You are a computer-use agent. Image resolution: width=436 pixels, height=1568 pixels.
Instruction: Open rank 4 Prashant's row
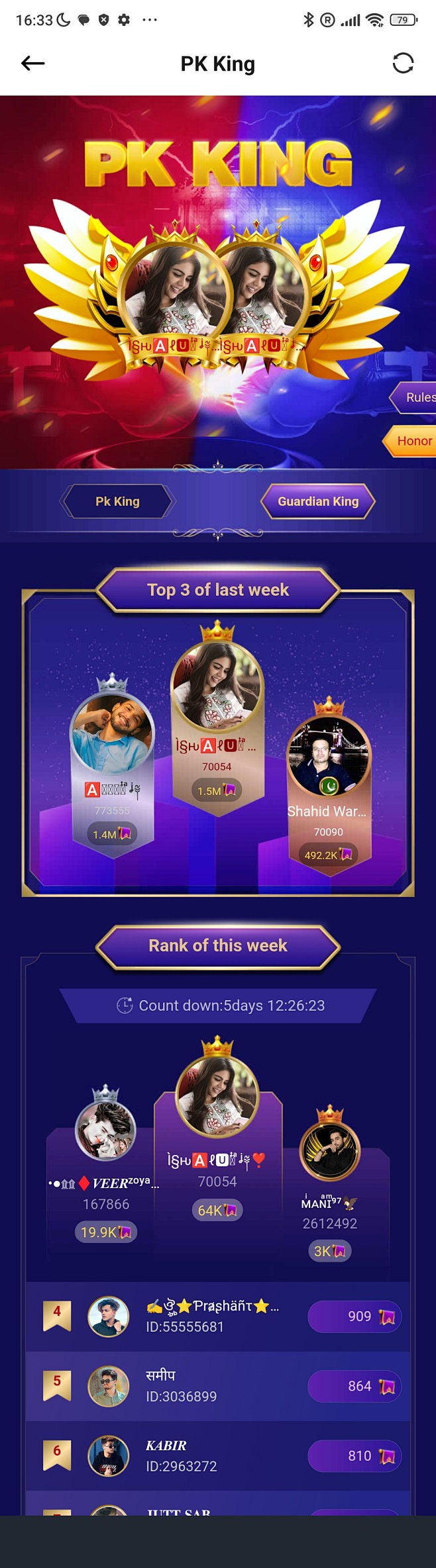tap(218, 1317)
